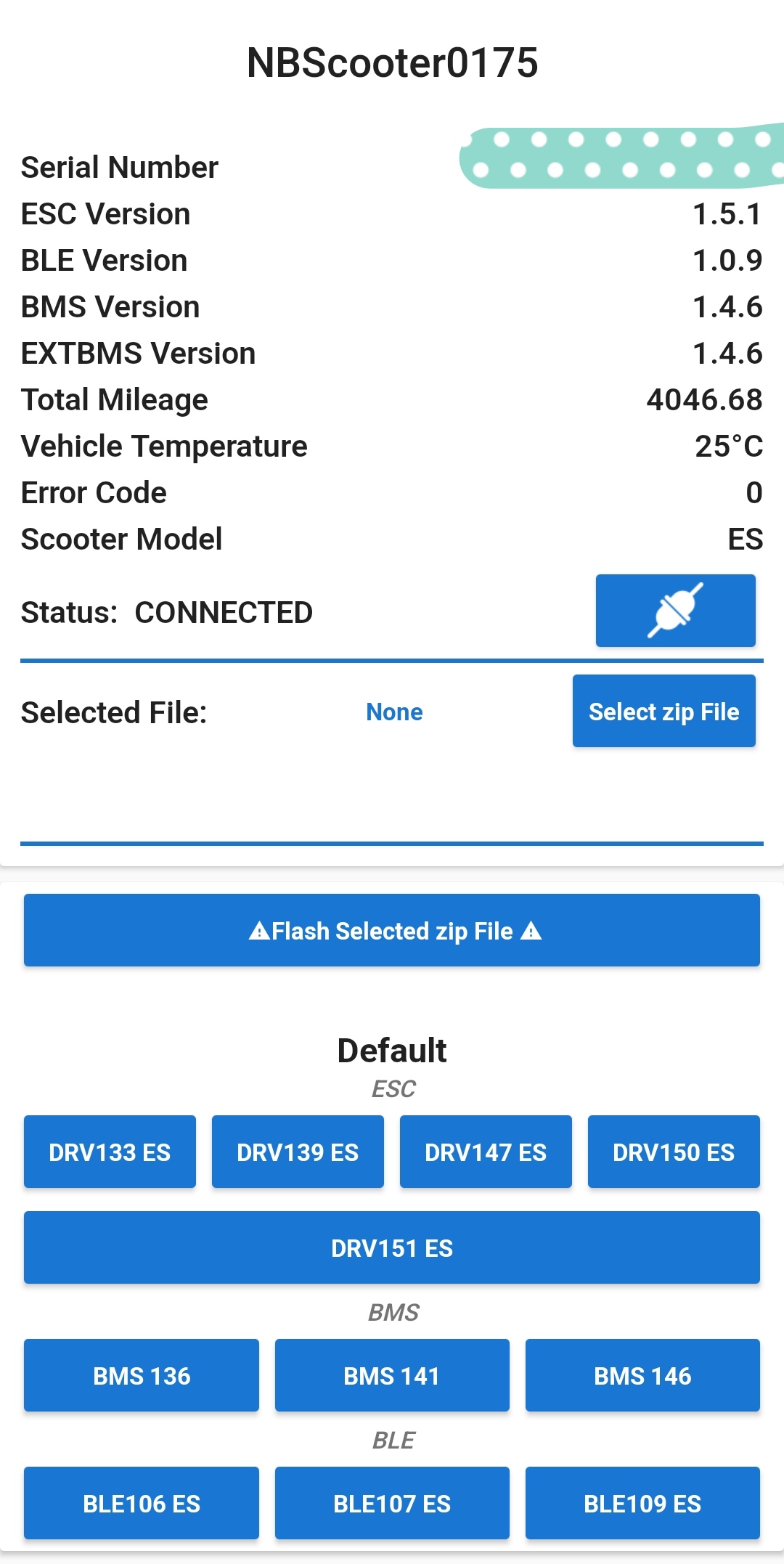Select BLE107 ES firmware
784x1564 pixels.
pos(392,1504)
